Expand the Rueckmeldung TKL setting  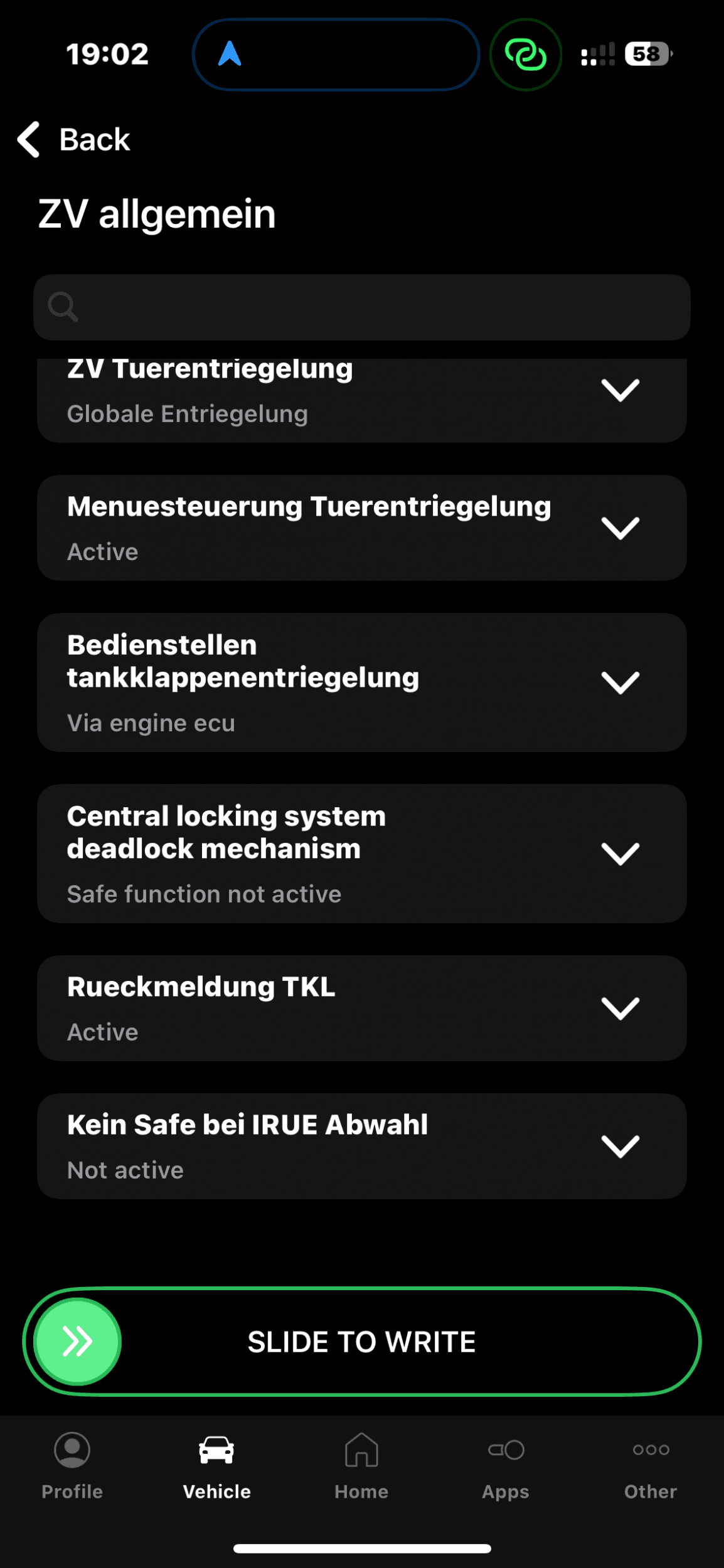click(362, 1009)
